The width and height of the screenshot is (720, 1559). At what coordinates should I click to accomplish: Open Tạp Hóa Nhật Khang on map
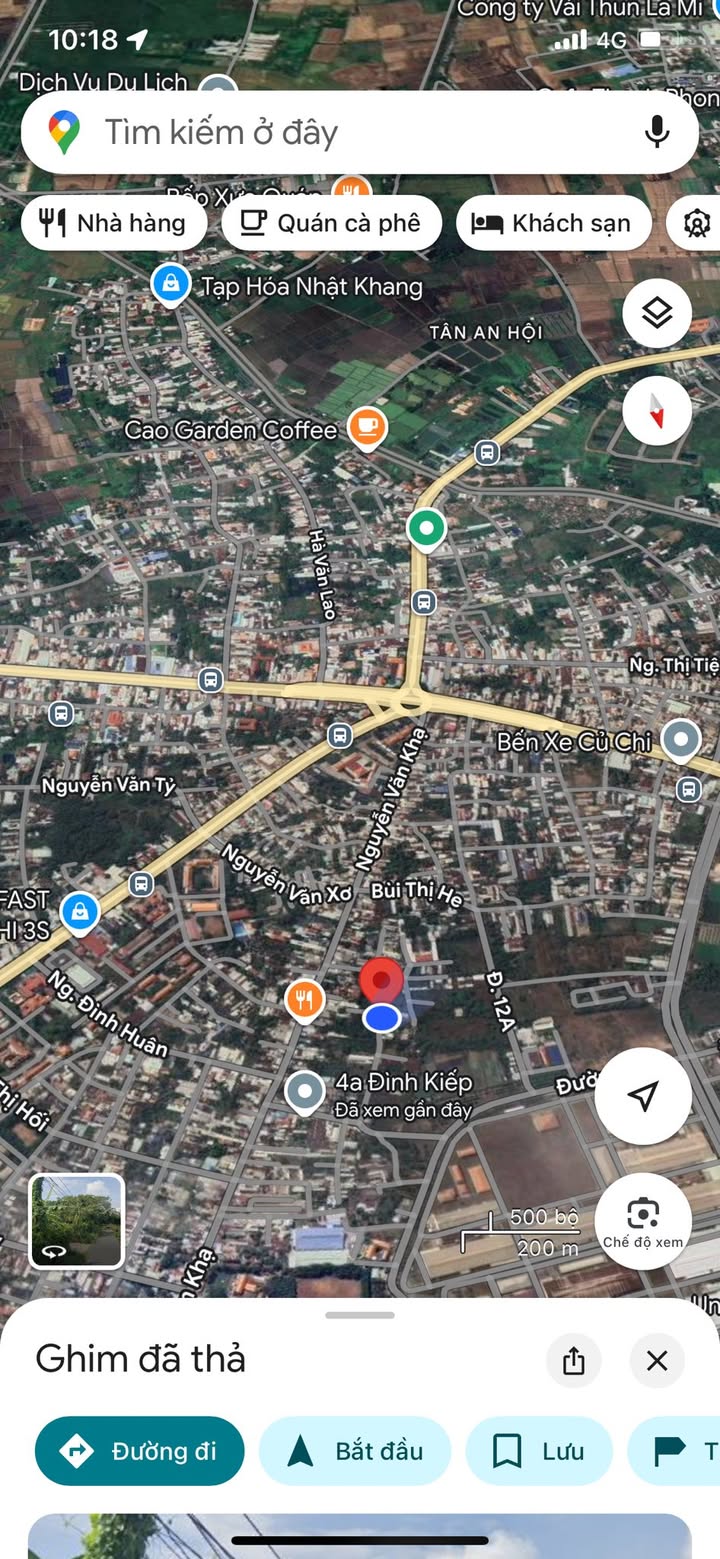tap(171, 284)
